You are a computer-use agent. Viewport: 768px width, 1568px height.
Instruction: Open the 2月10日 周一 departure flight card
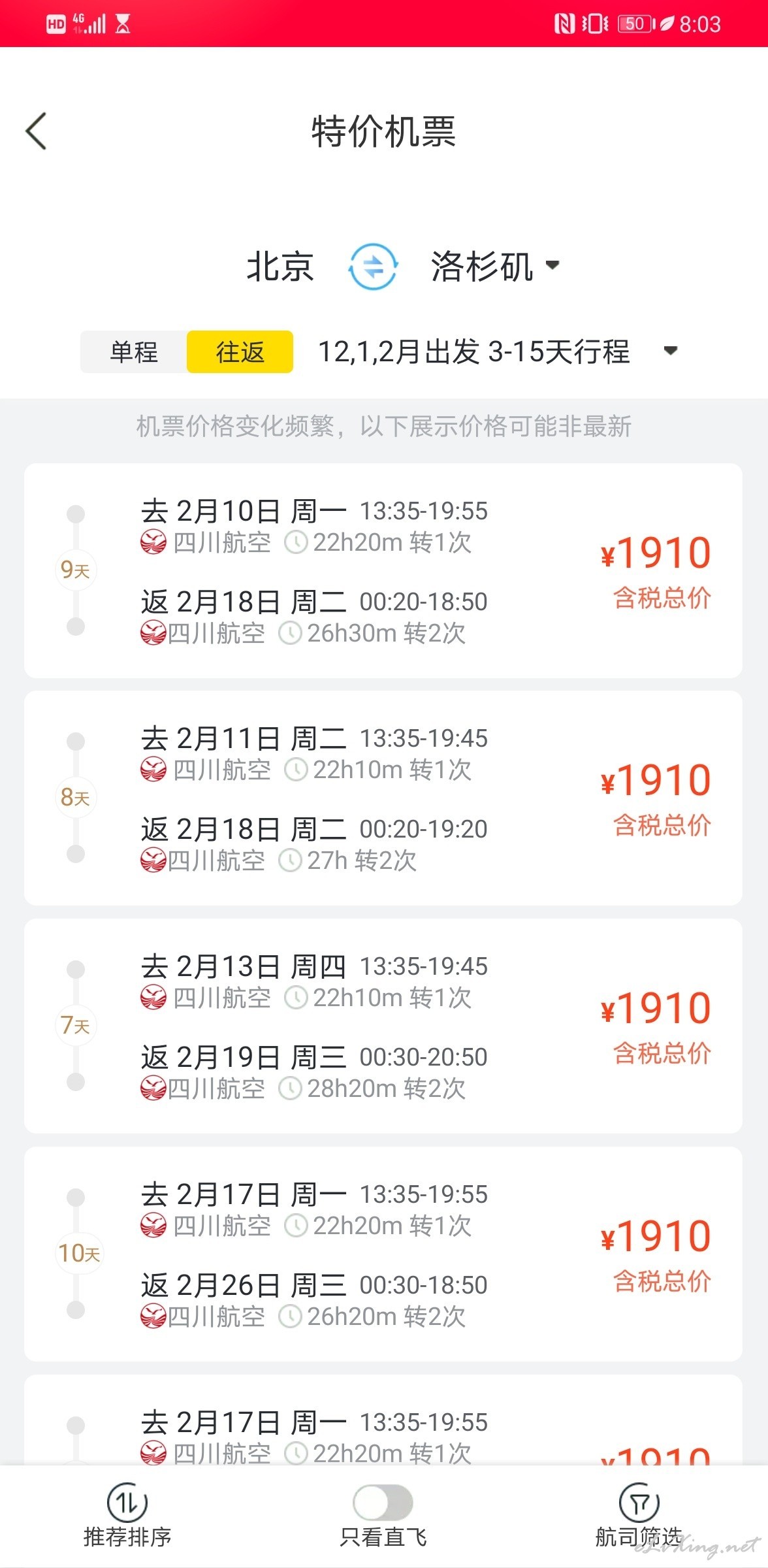(x=383, y=571)
